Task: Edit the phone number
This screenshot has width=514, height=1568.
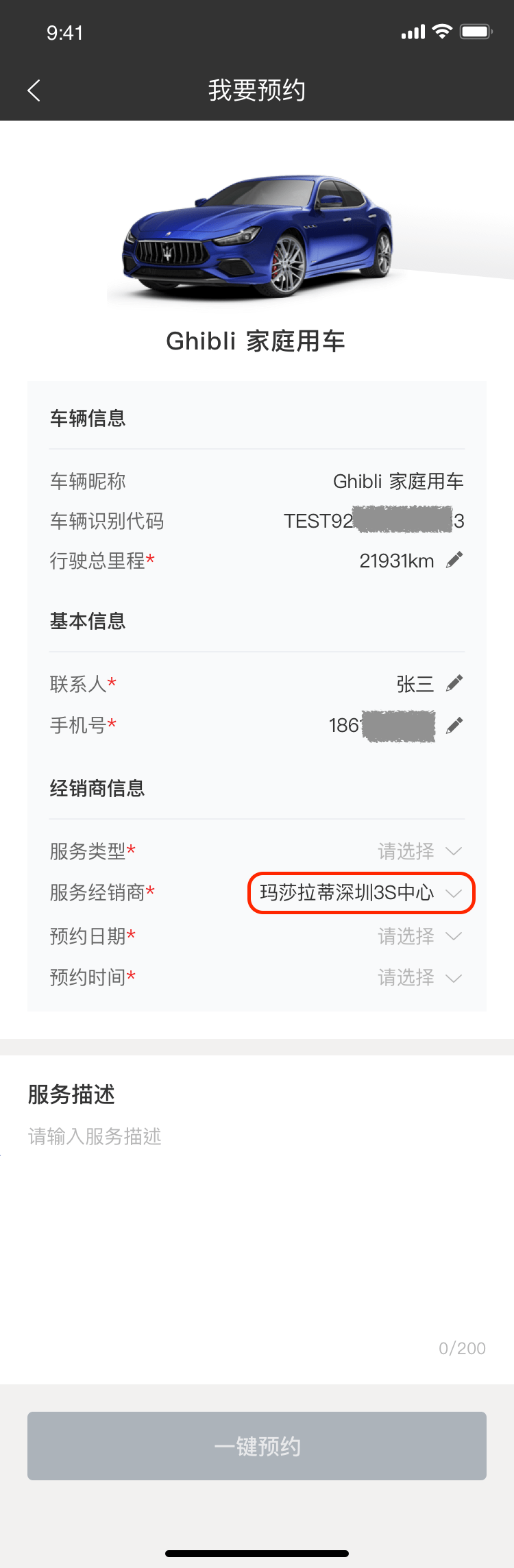Action: pyautogui.click(x=454, y=725)
